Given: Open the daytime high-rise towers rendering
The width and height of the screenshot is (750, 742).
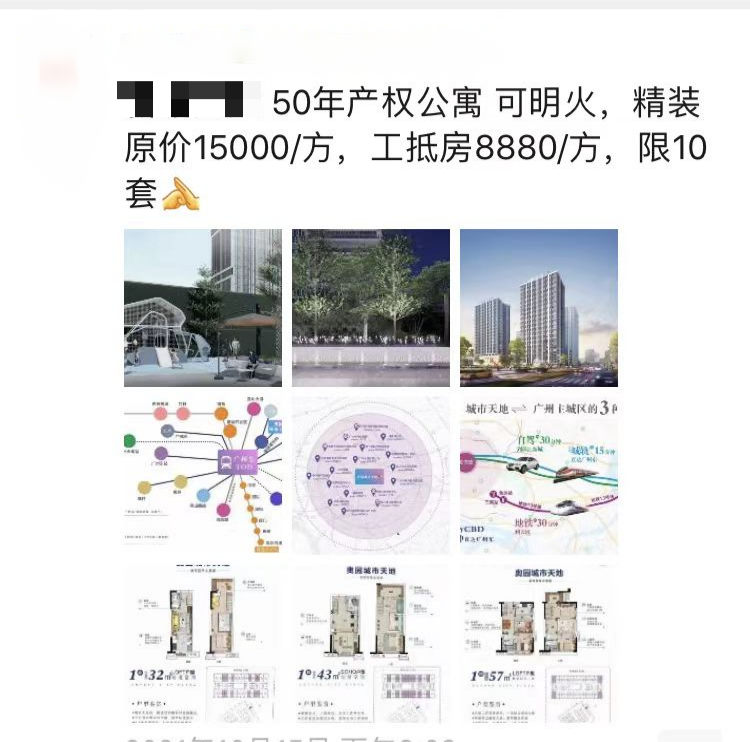Looking at the screenshot, I should coord(538,308).
